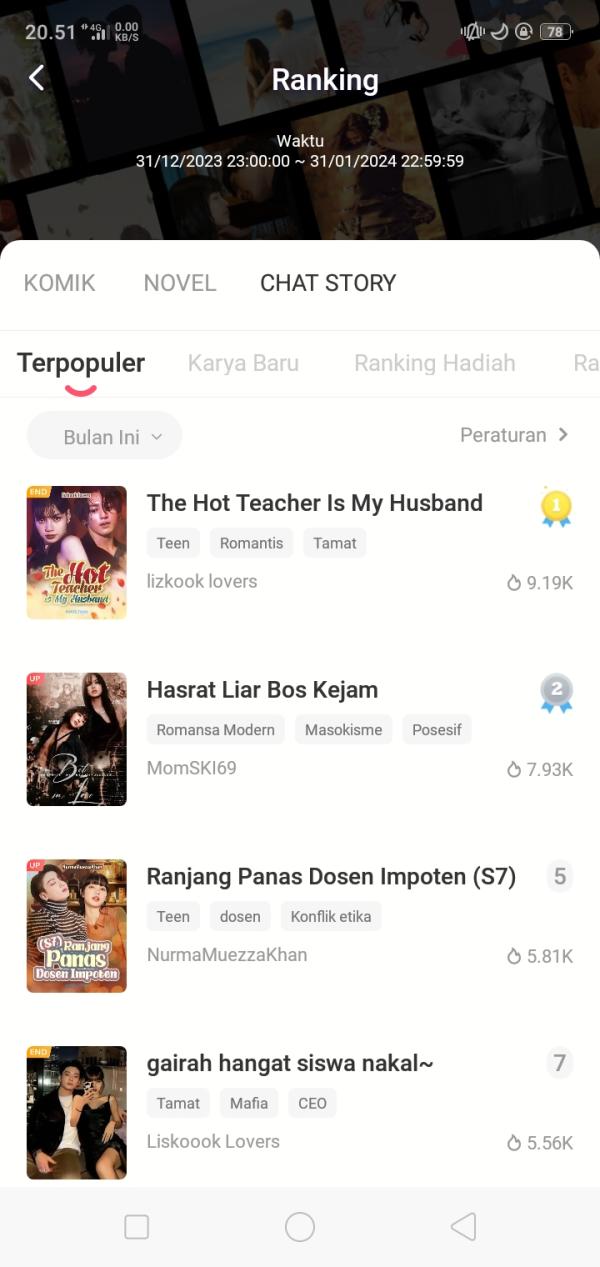Open the Peraturan rules link
This screenshot has height=1267, width=600.
click(x=514, y=435)
